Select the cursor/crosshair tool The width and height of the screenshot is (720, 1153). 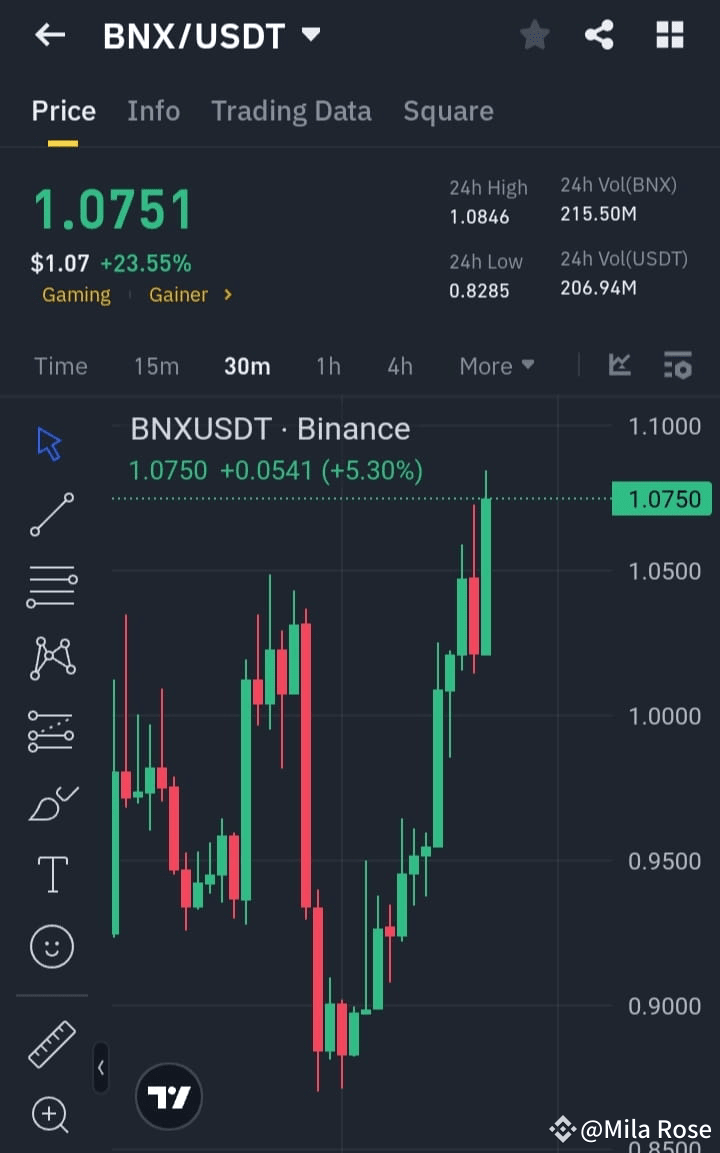[x=50, y=444]
